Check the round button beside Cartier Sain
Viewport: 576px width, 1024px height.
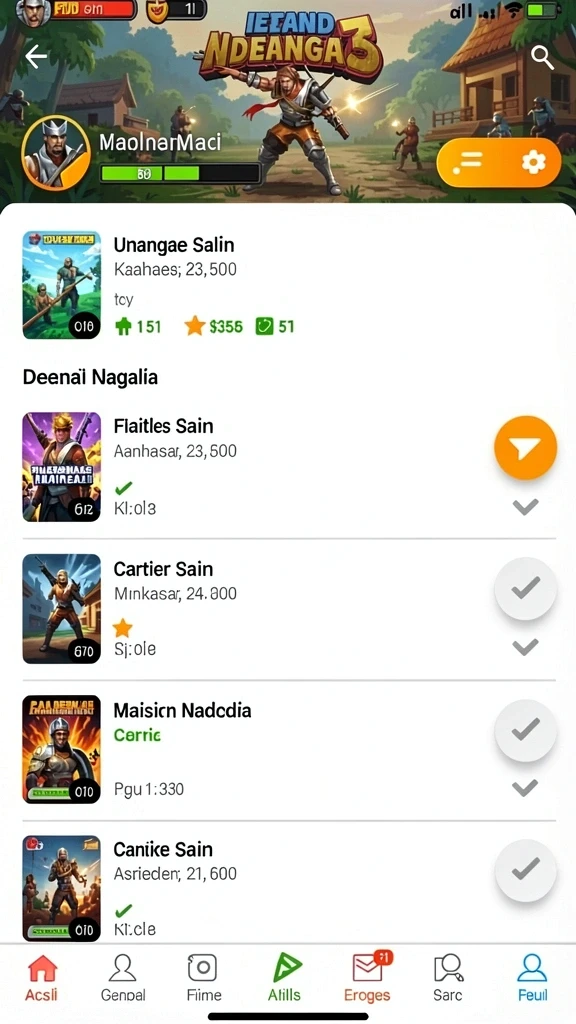(526, 589)
